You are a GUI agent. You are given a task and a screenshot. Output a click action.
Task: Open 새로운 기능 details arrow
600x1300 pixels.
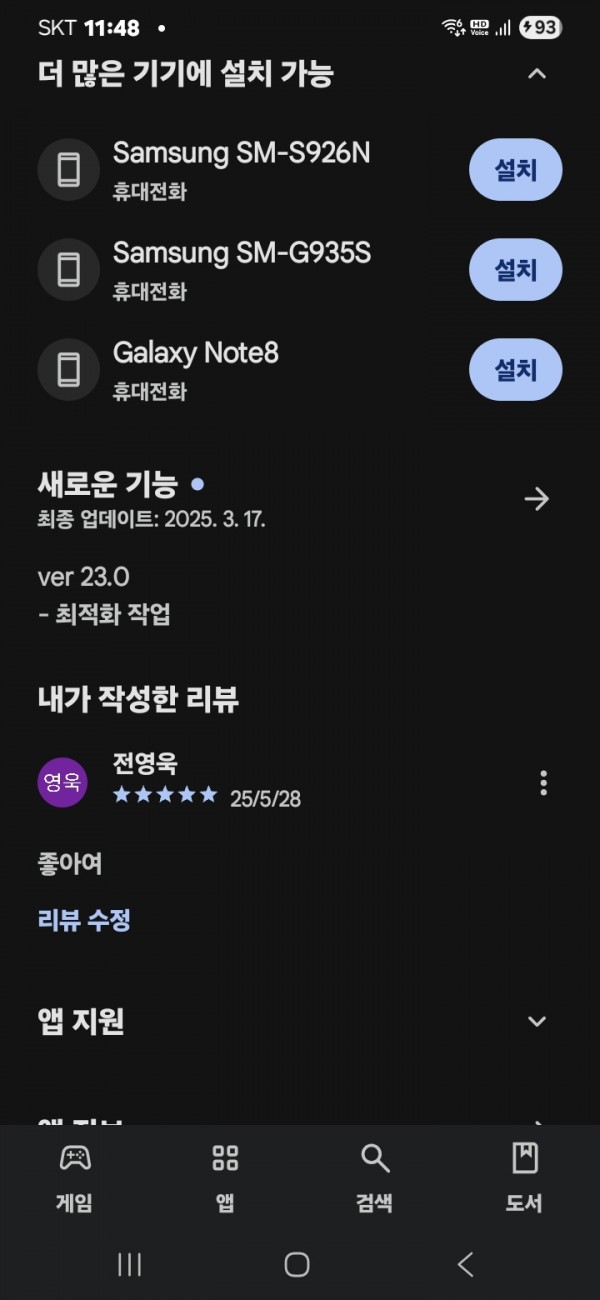537,499
